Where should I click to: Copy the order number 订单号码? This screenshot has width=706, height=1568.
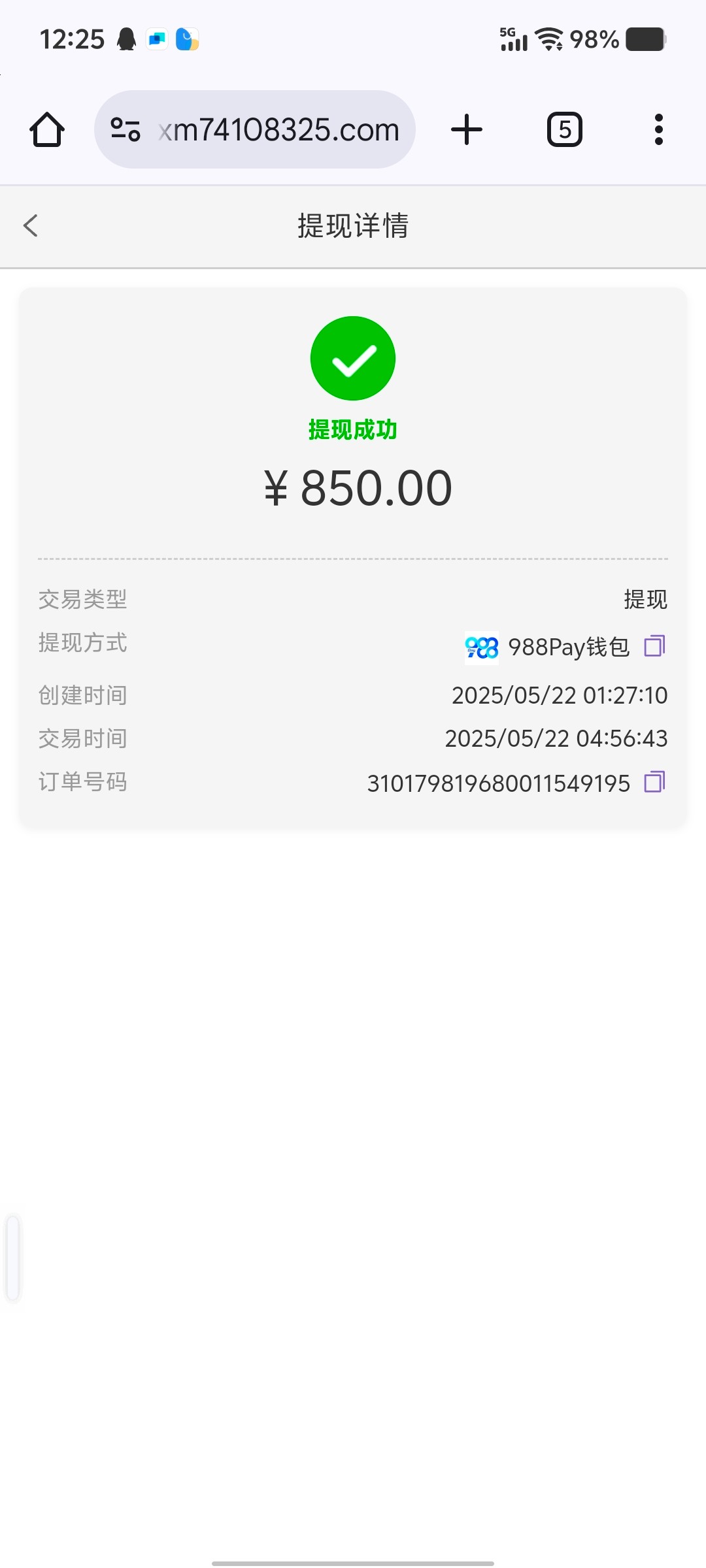pyautogui.click(x=654, y=782)
